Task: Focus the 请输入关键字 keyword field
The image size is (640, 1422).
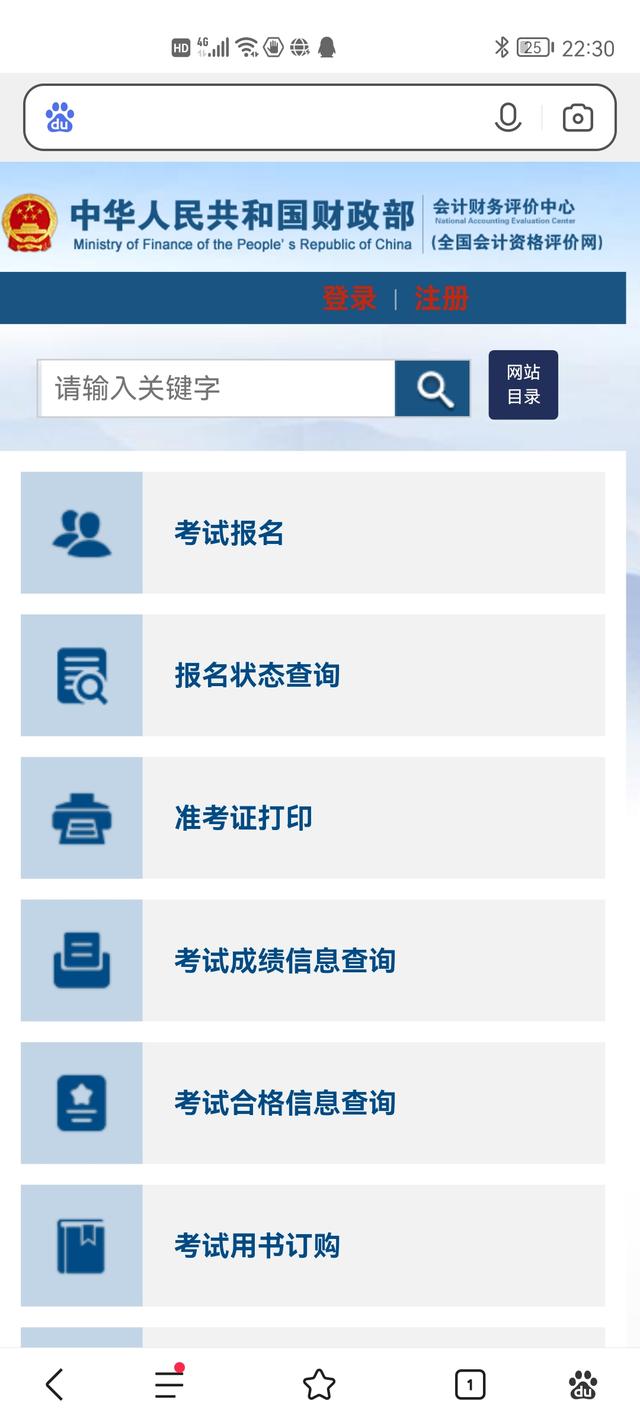Action: click(216, 388)
